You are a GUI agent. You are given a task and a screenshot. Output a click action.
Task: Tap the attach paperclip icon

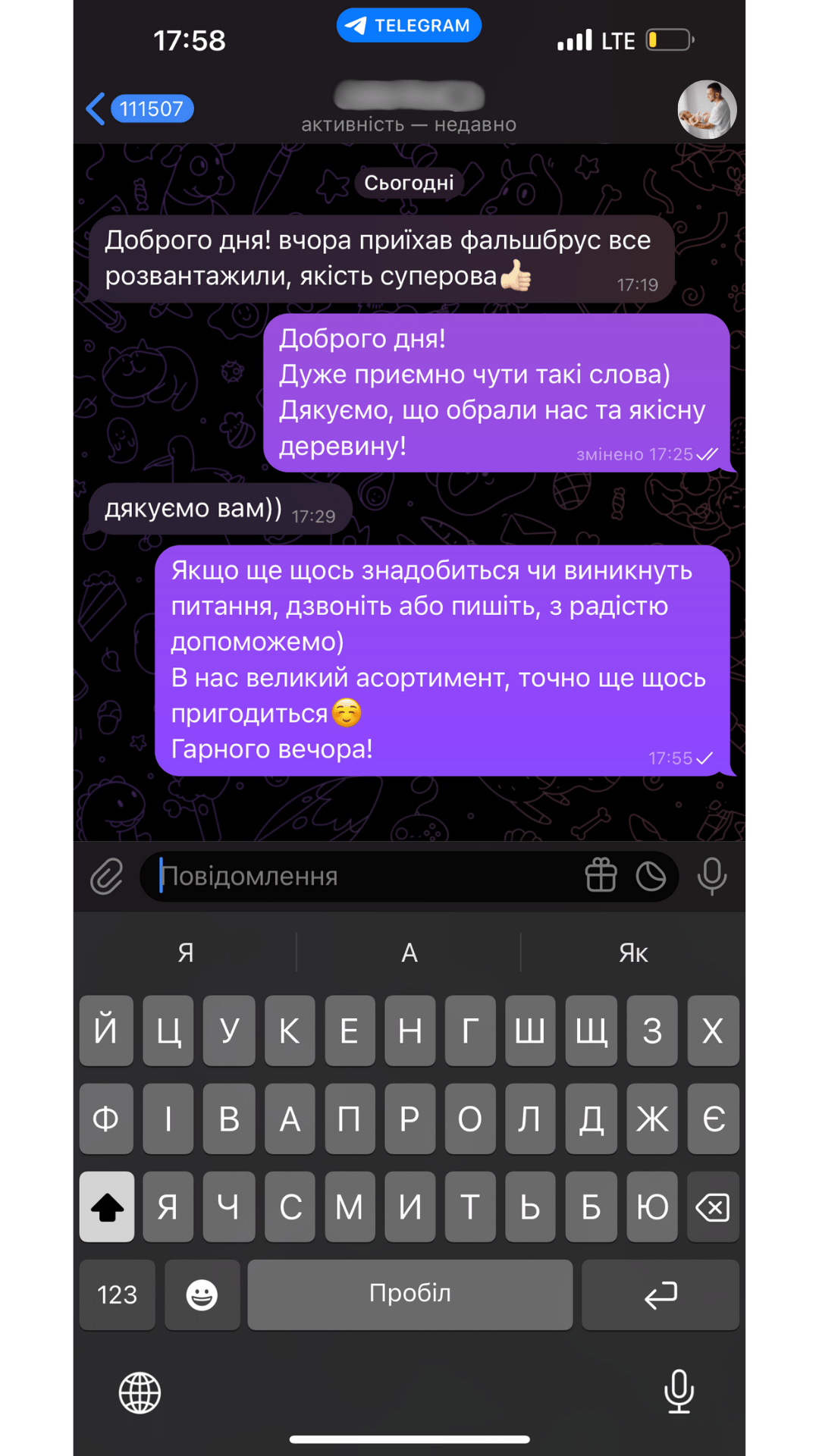[107, 877]
